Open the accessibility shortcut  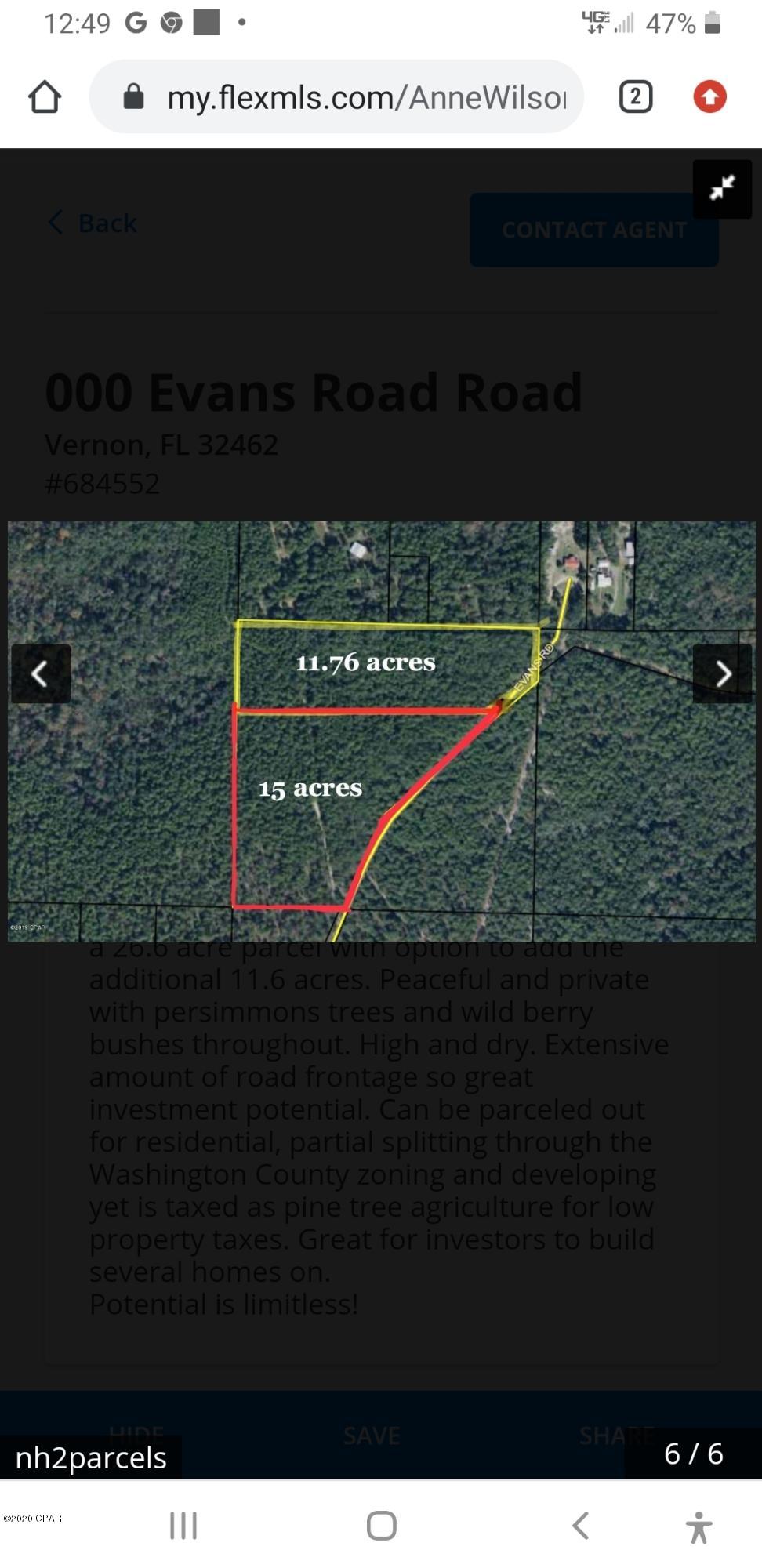[698, 1527]
